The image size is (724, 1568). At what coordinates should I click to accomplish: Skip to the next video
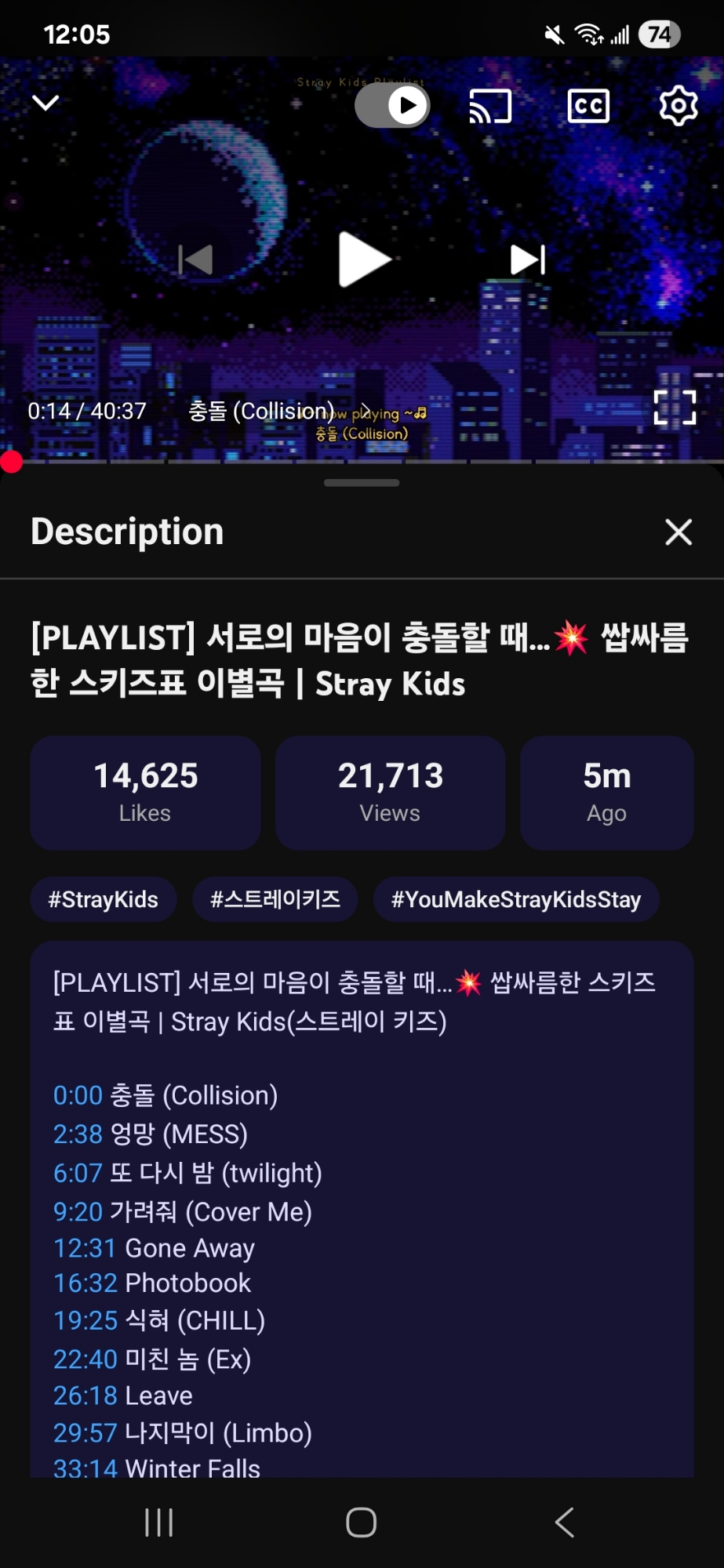click(528, 260)
